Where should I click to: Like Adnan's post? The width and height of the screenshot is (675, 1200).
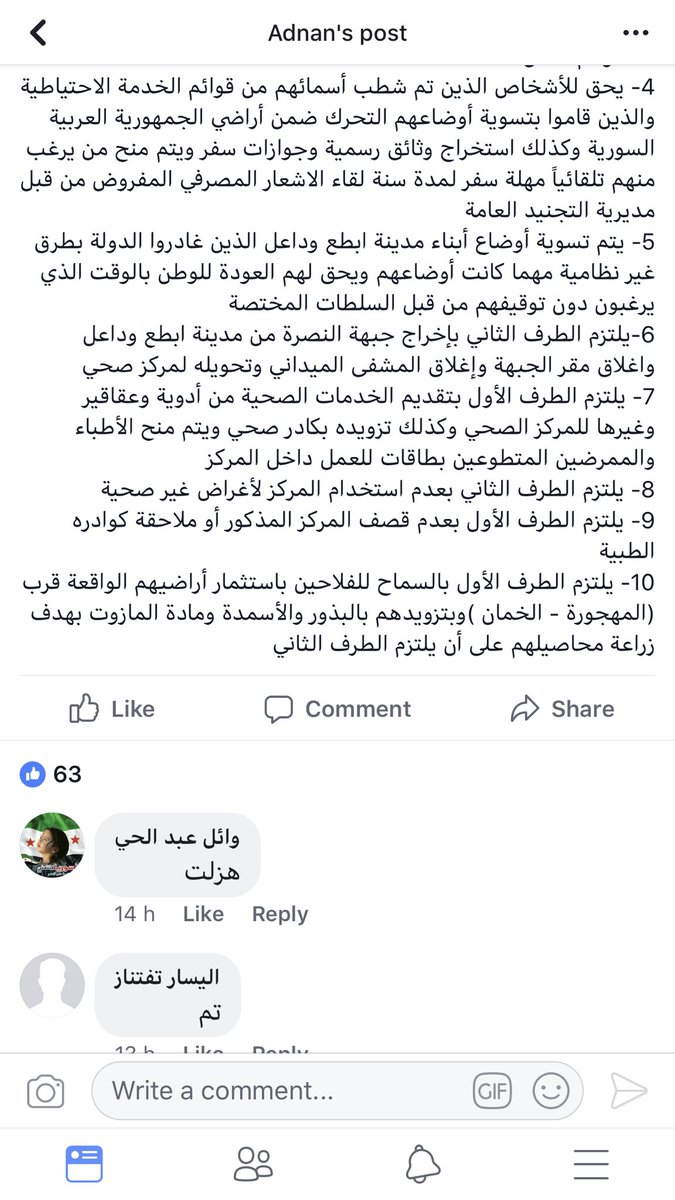coord(112,709)
